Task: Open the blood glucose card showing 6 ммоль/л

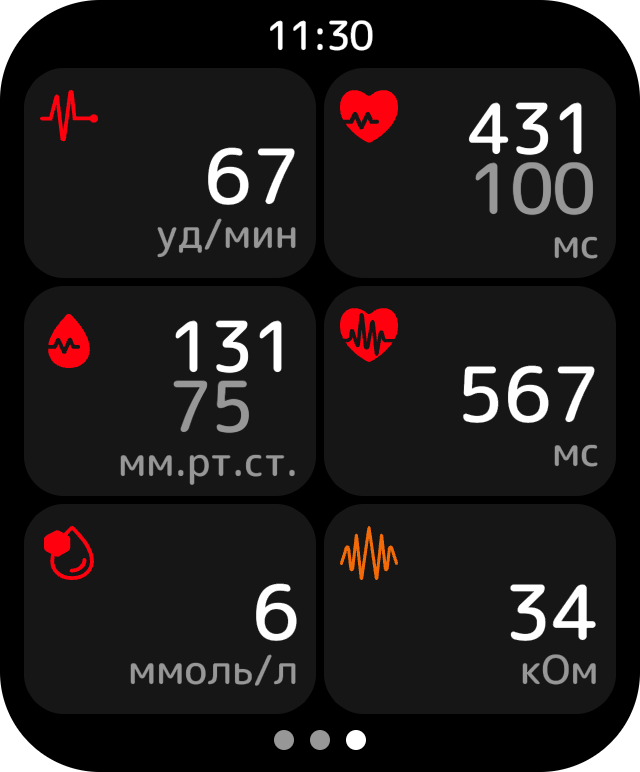Action: (170, 609)
